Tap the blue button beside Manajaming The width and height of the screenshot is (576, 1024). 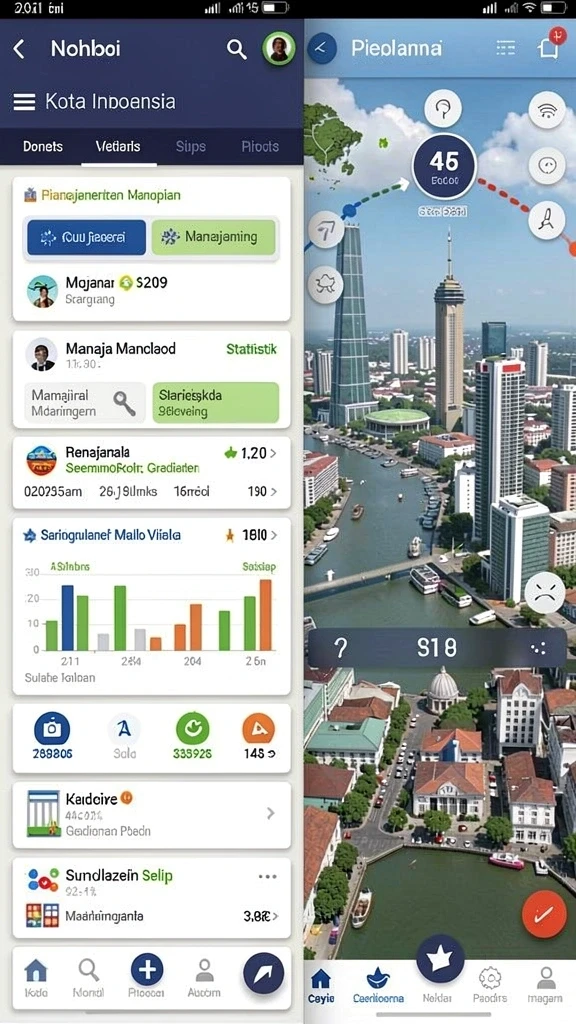pos(86,237)
